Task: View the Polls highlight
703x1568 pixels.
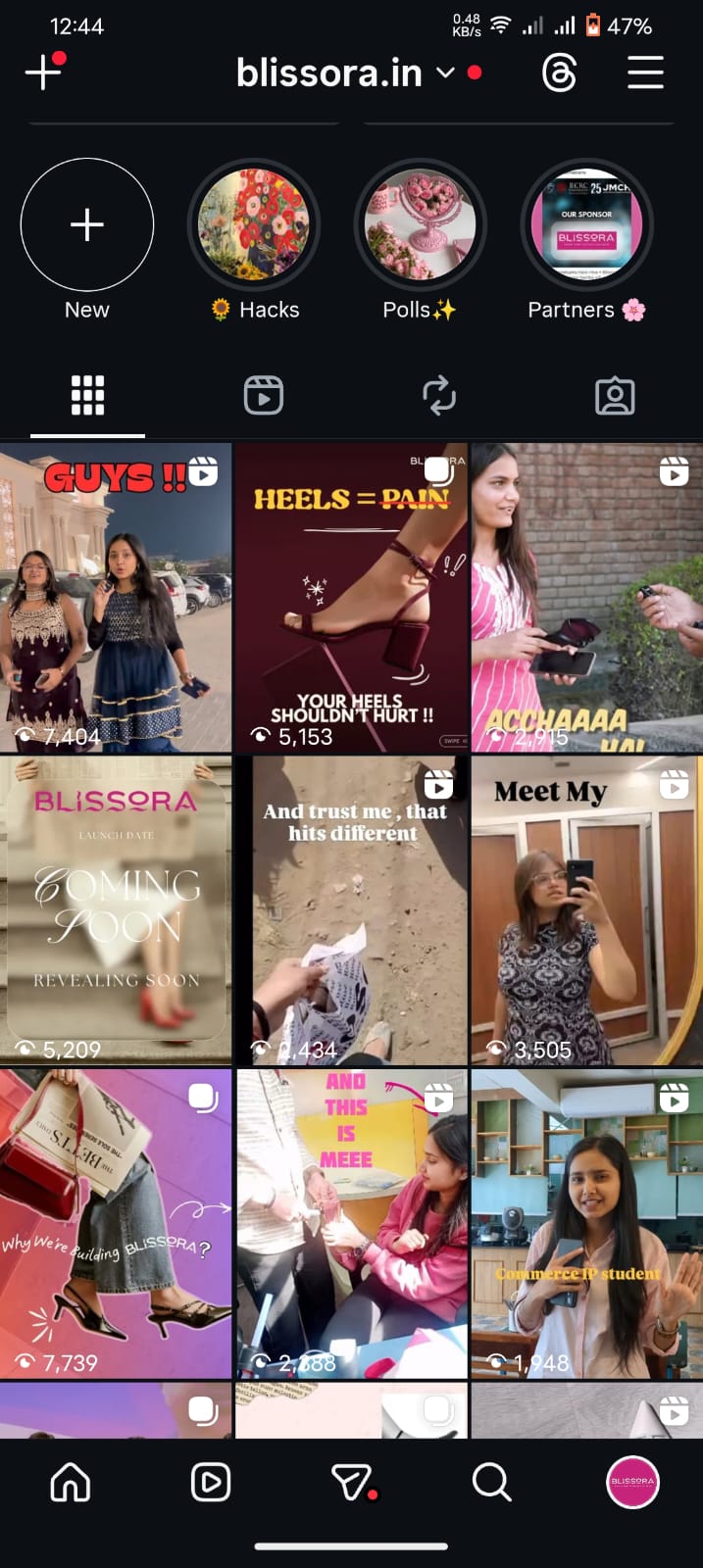Action: [420, 224]
